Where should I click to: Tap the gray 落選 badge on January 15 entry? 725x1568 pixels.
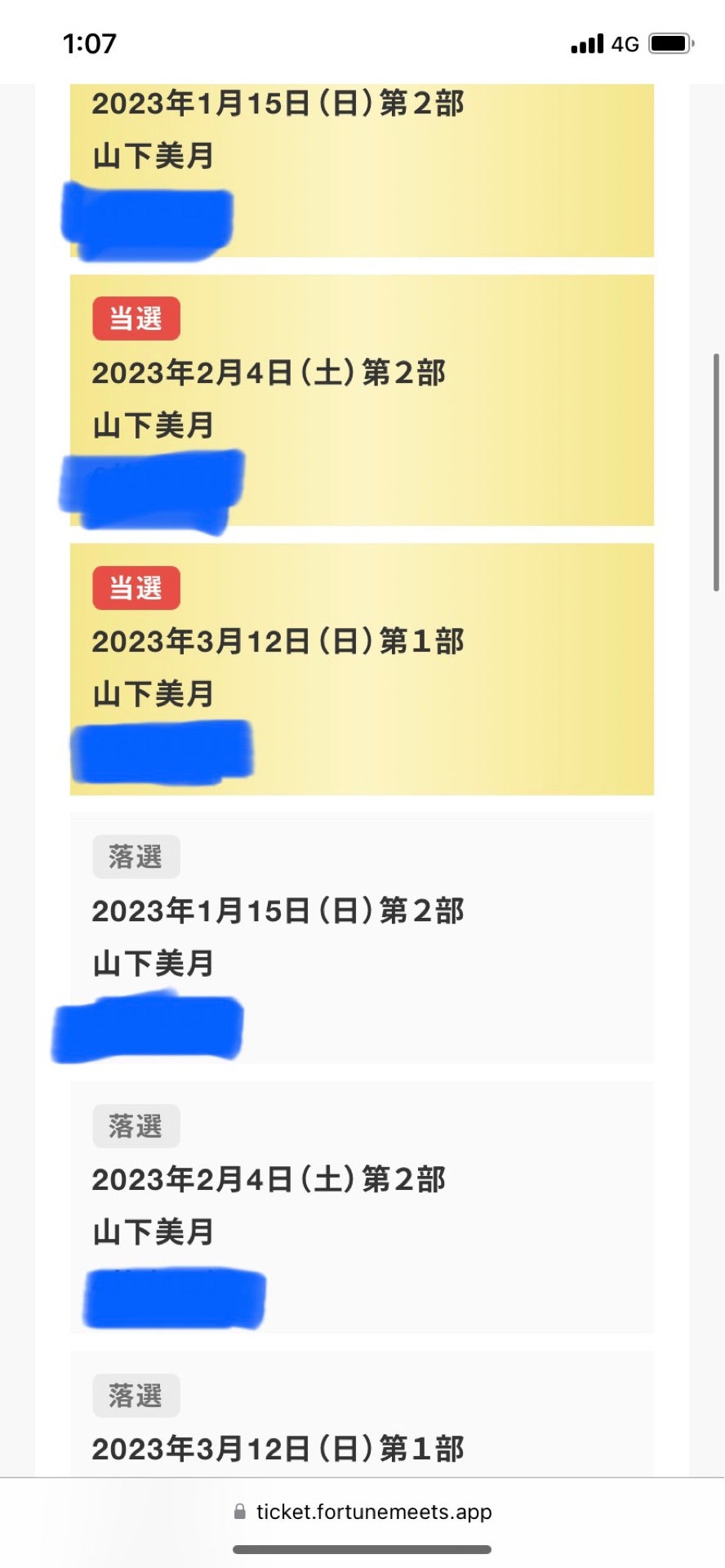pos(136,856)
